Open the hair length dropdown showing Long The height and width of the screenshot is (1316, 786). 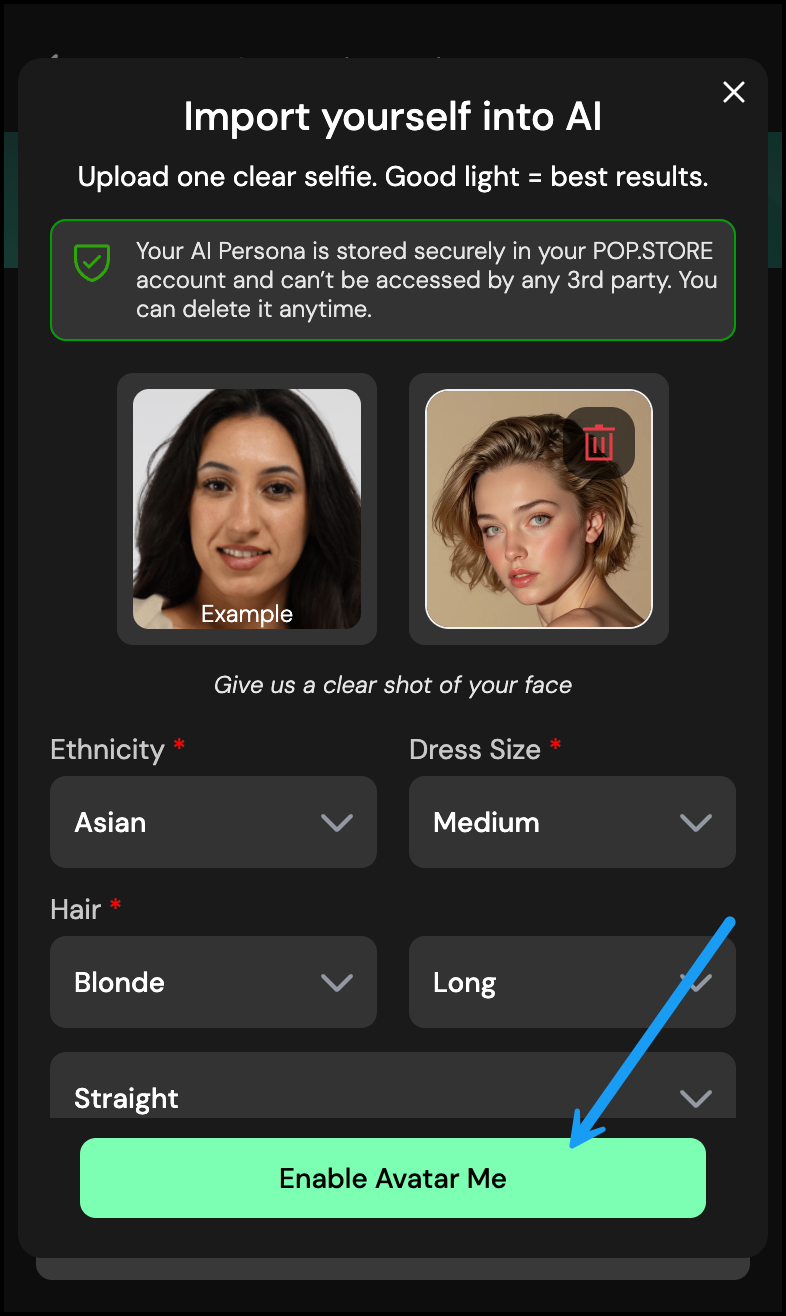pos(572,982)
